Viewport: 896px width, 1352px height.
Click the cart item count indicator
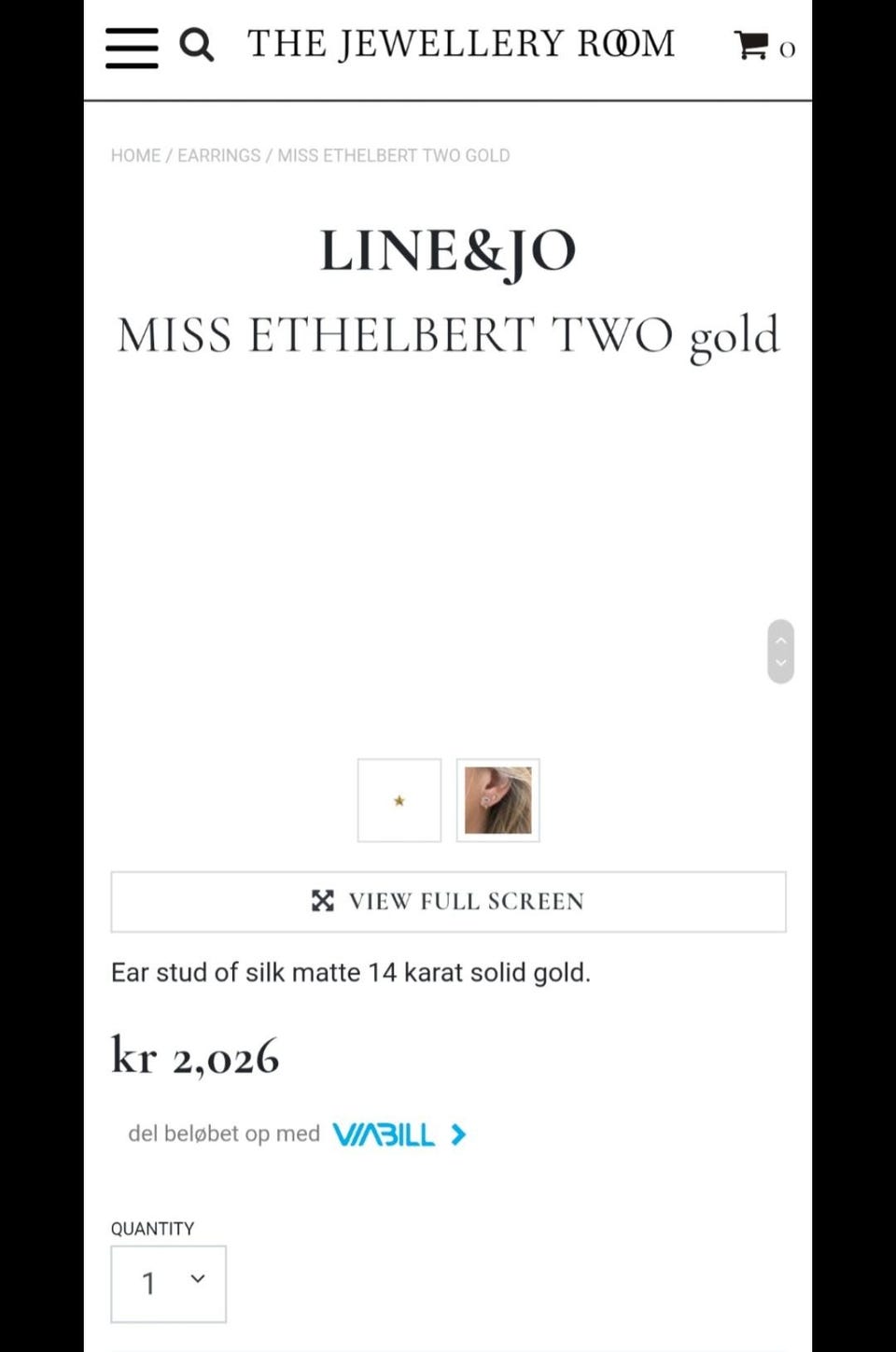[786, 50]
